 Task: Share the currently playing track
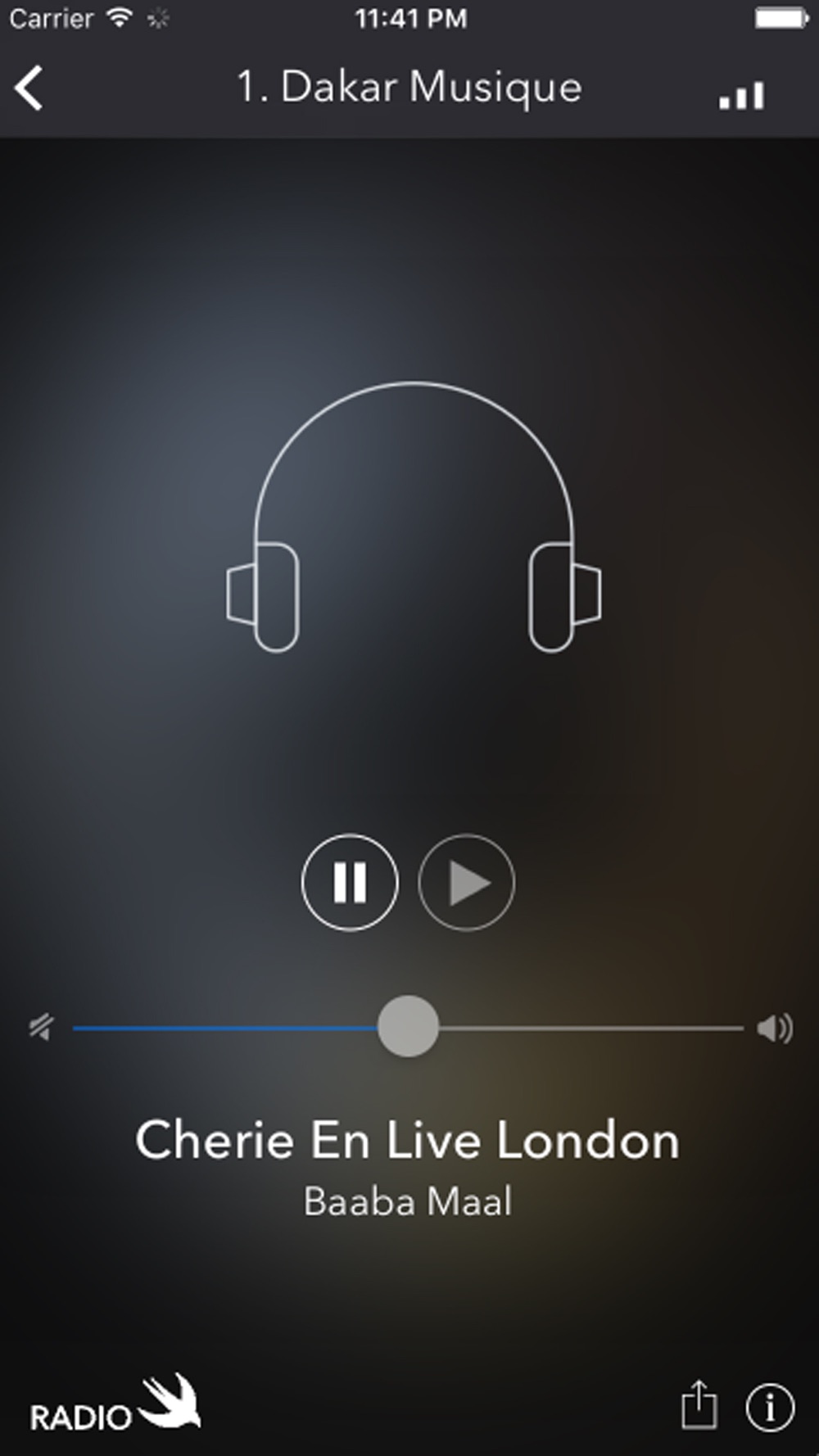(x=699, y=1405)
